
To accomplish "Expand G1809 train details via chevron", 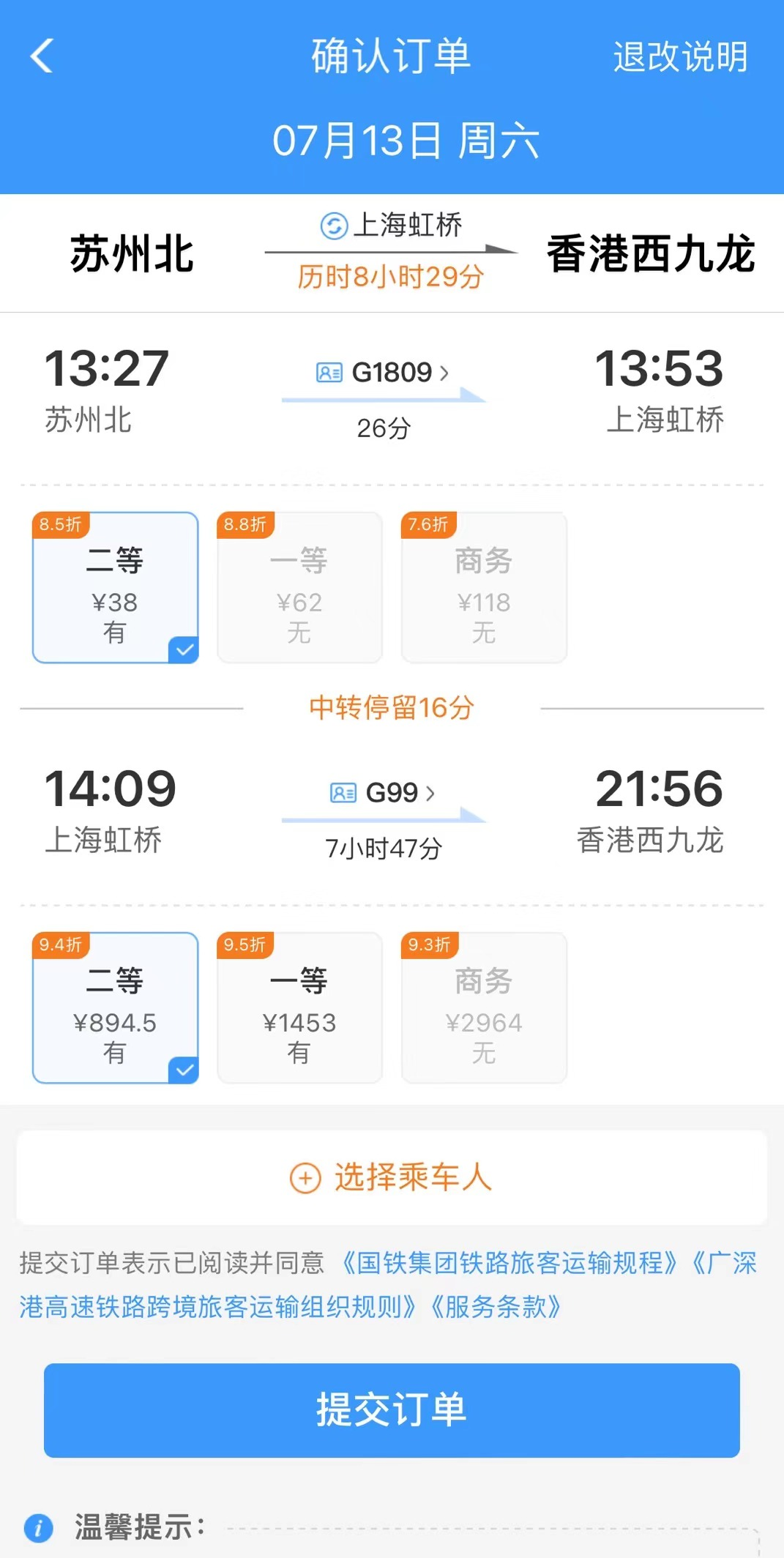I will [444, 372].
